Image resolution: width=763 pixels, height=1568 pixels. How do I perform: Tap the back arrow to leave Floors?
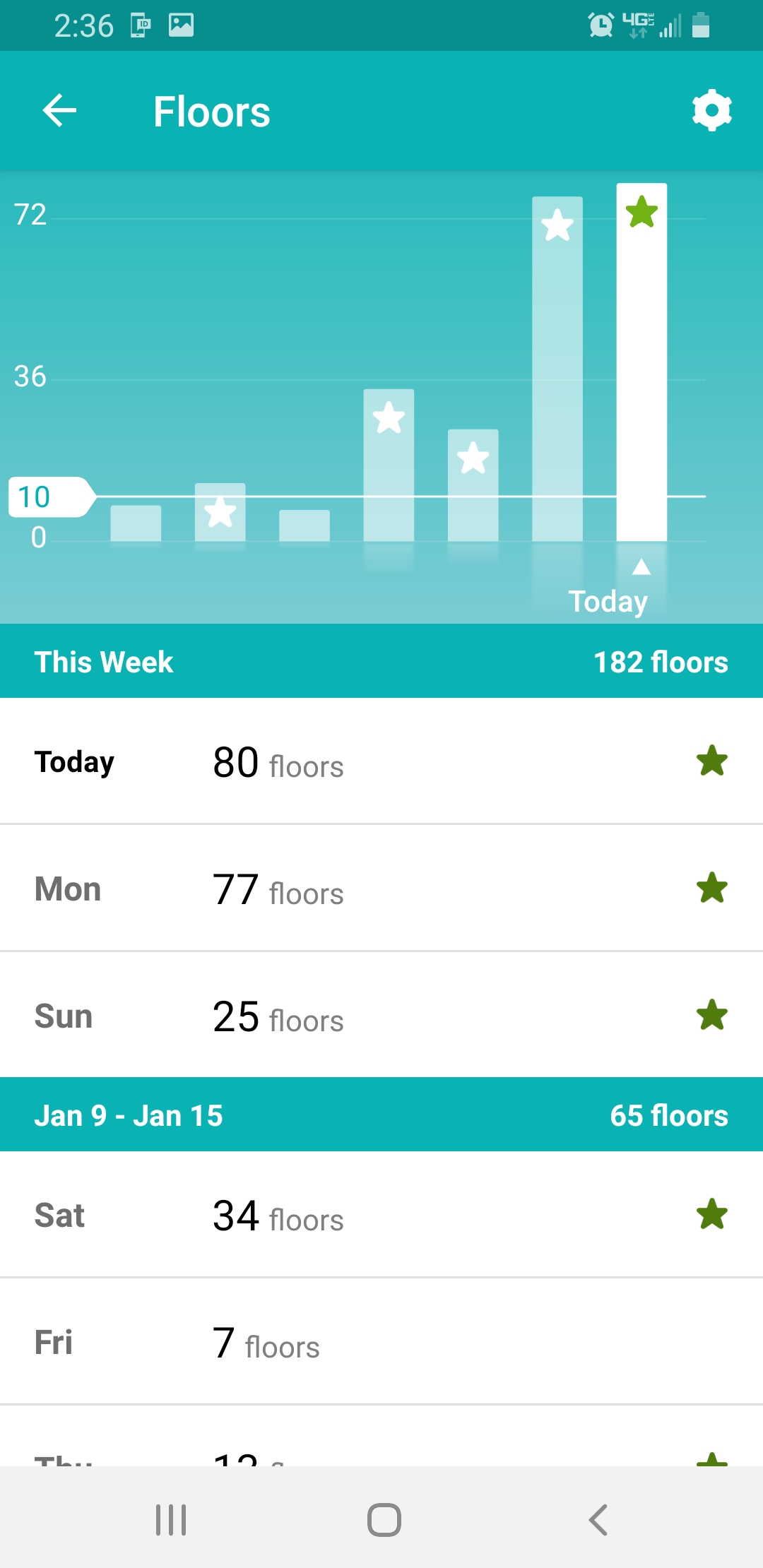(59, 109)
